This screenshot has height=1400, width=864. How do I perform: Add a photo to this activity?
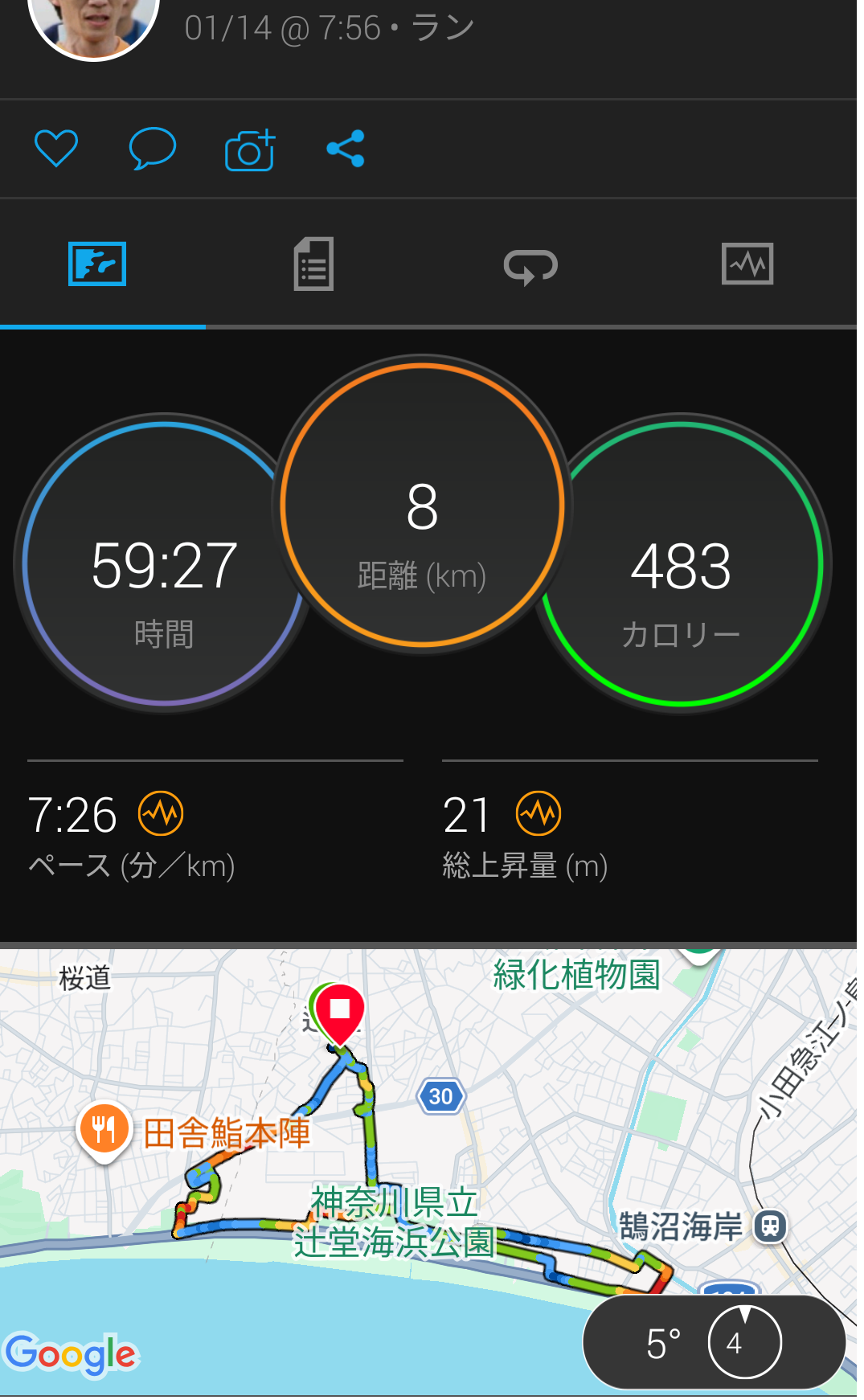click(250, 149)
